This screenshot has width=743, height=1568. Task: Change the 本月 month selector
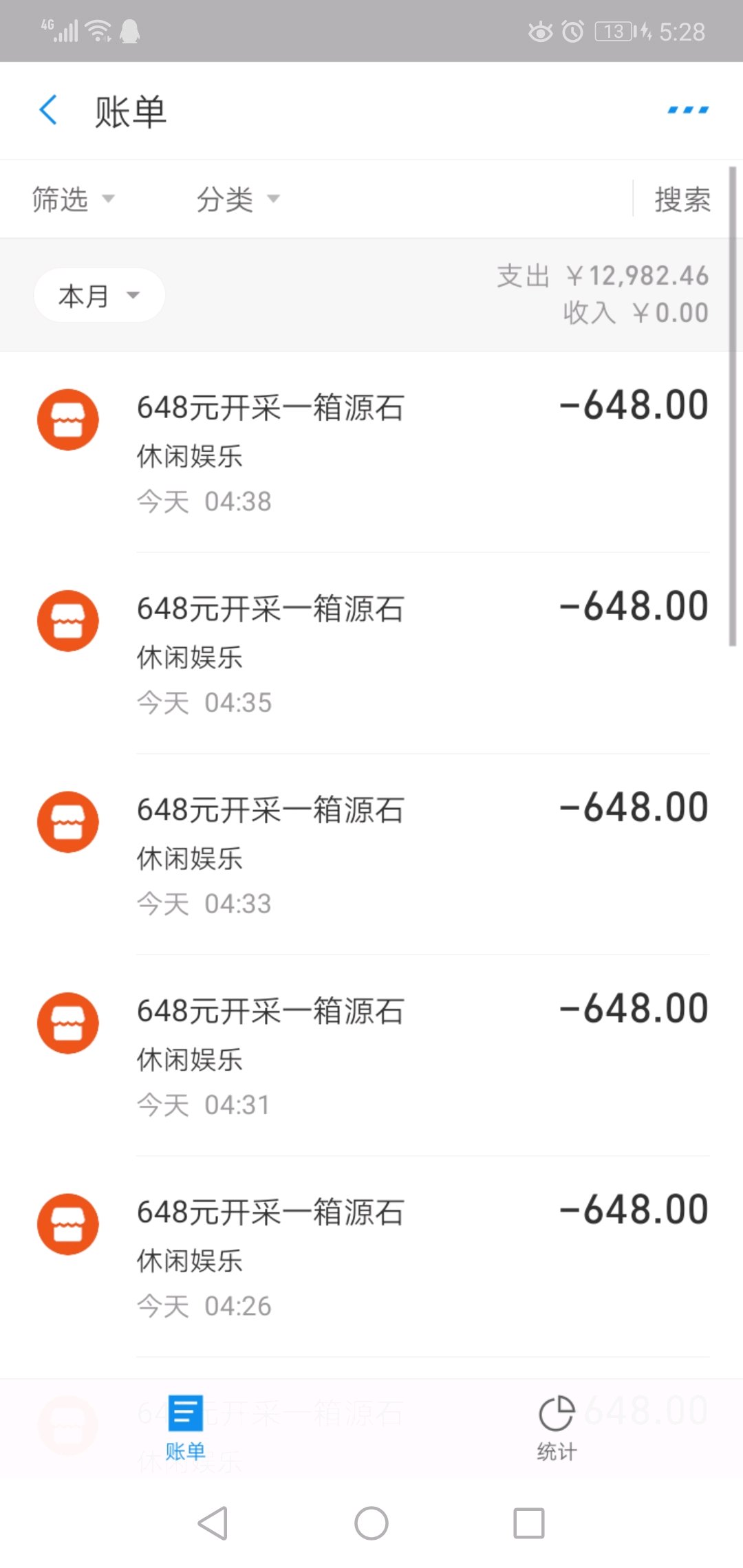coord(98,296)
